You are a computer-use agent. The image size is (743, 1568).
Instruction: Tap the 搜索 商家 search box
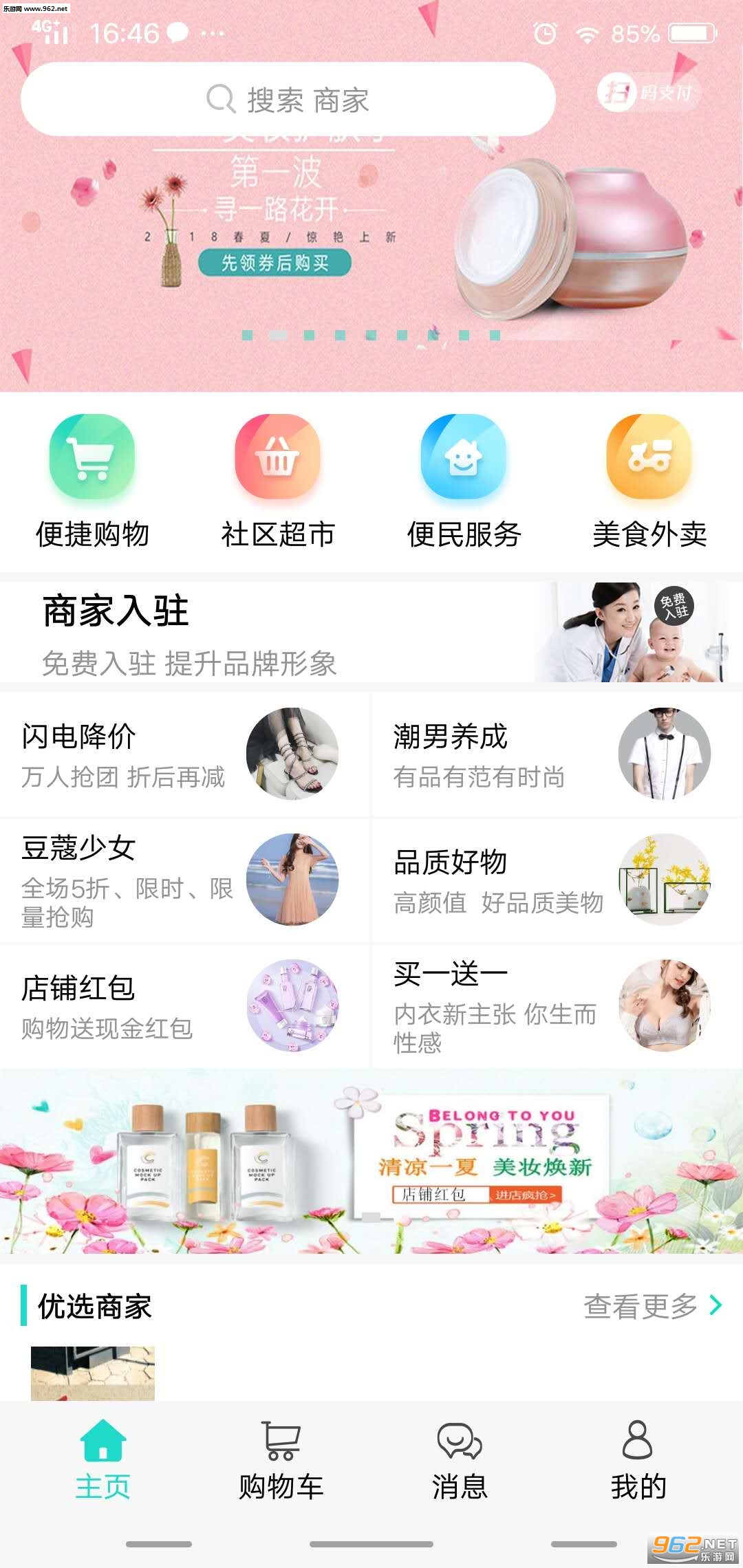(x=288, y=99)
